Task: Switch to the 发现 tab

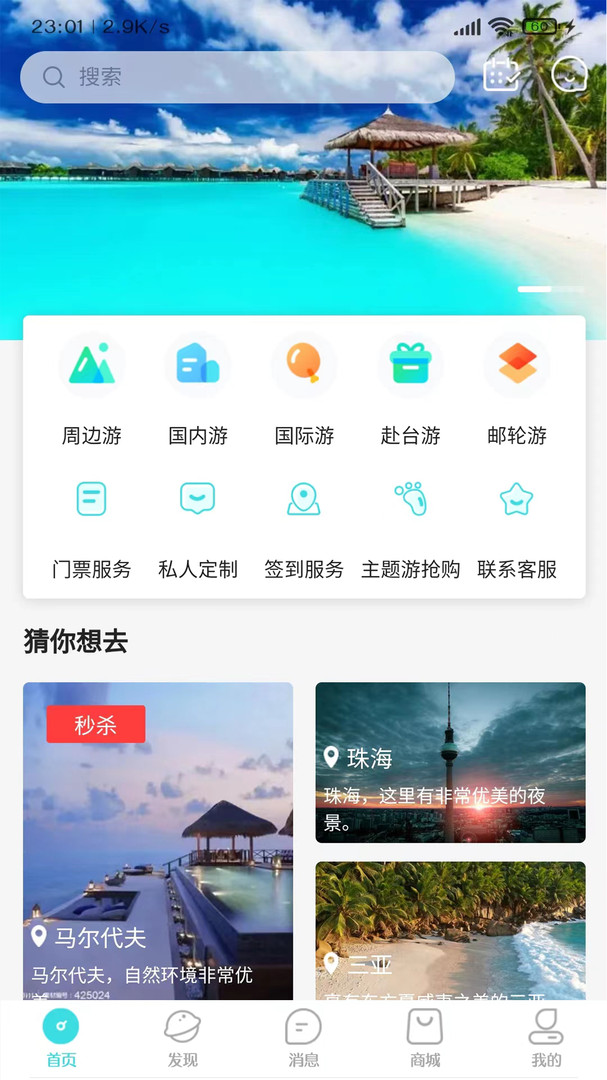Action: (183, 1039)
